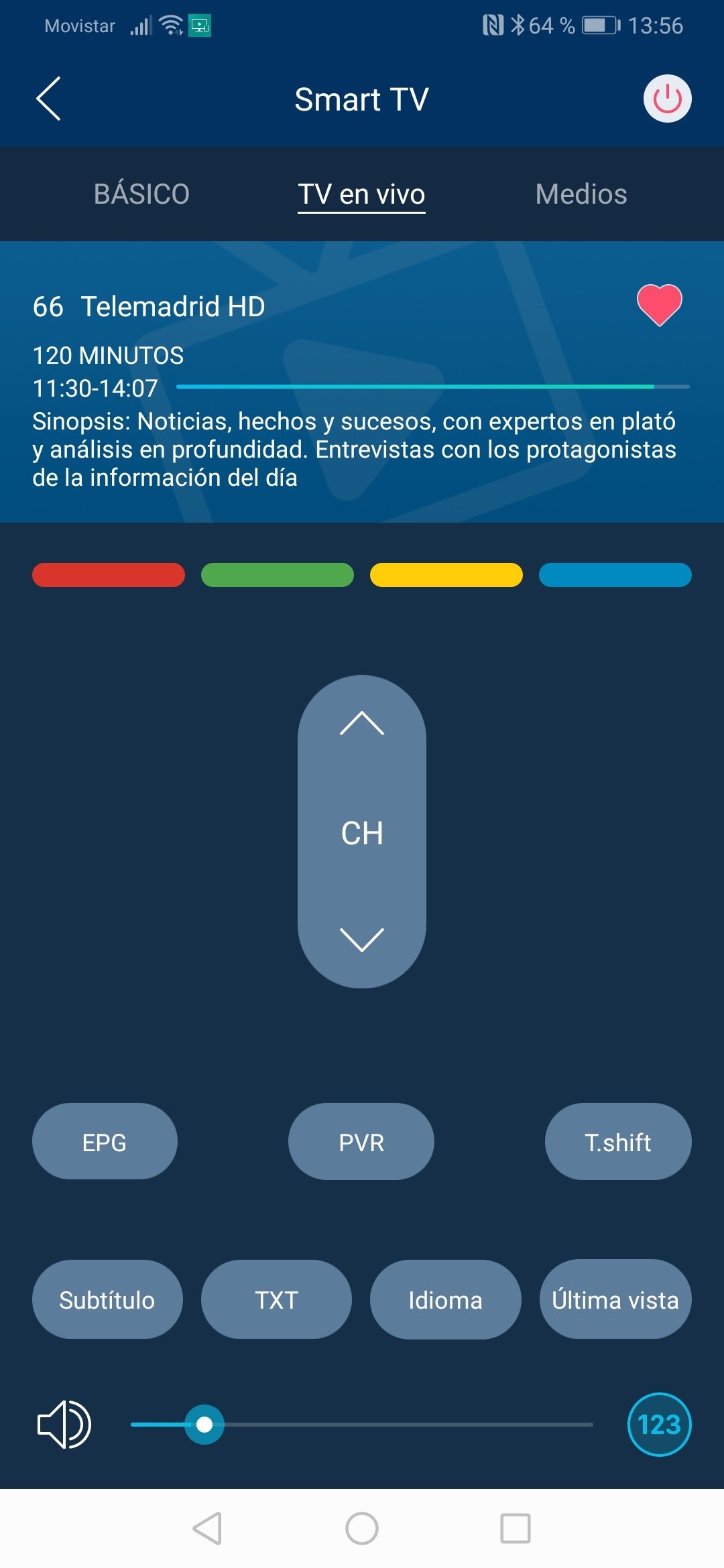
Task: Remove Telemadrid HD from favorites
Action: tap(659, 304)
